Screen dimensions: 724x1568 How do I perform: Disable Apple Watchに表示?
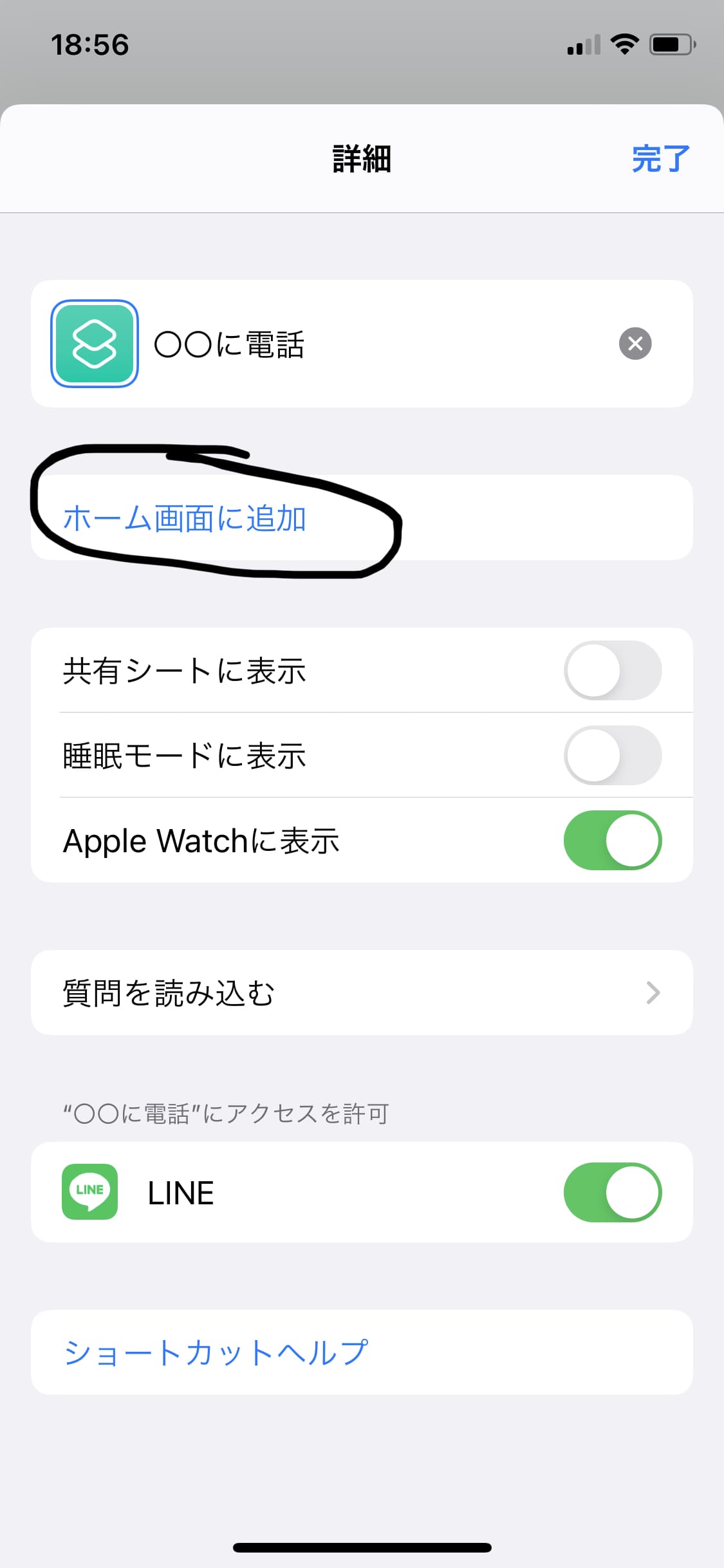(612, 840)
